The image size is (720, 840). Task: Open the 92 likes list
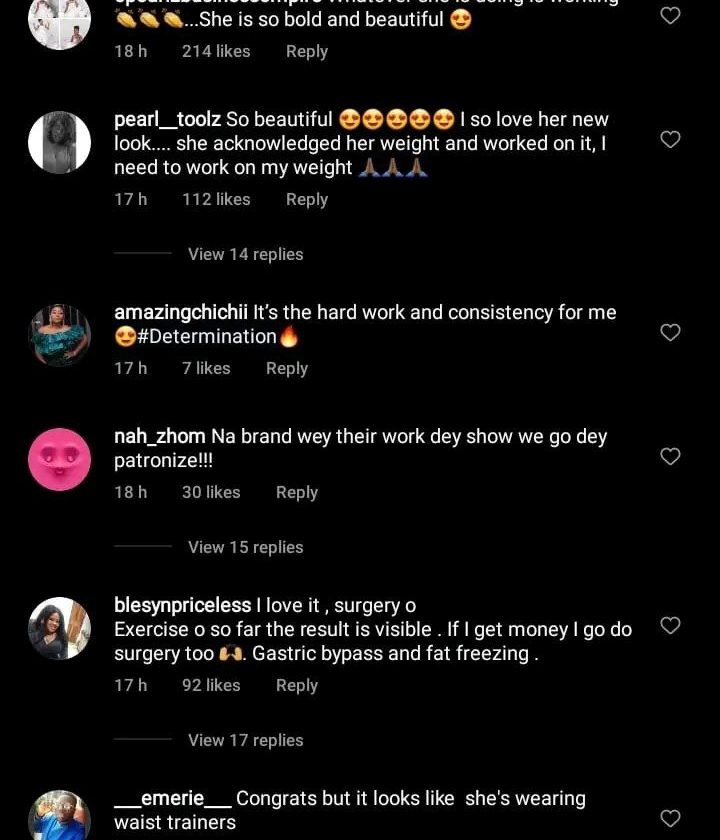pos(211,685)
